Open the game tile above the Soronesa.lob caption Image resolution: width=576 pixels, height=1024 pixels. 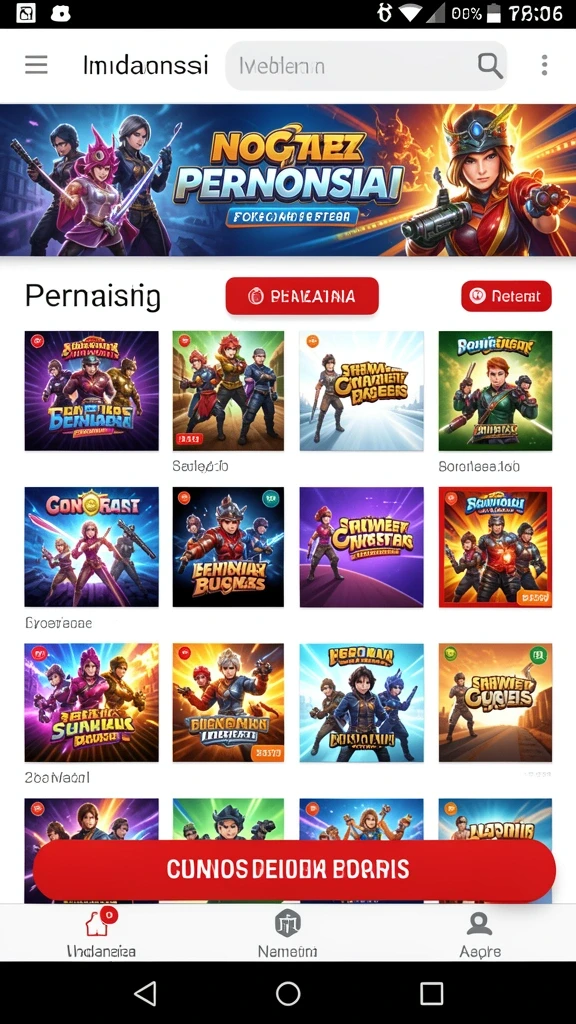tap(495, 391)
